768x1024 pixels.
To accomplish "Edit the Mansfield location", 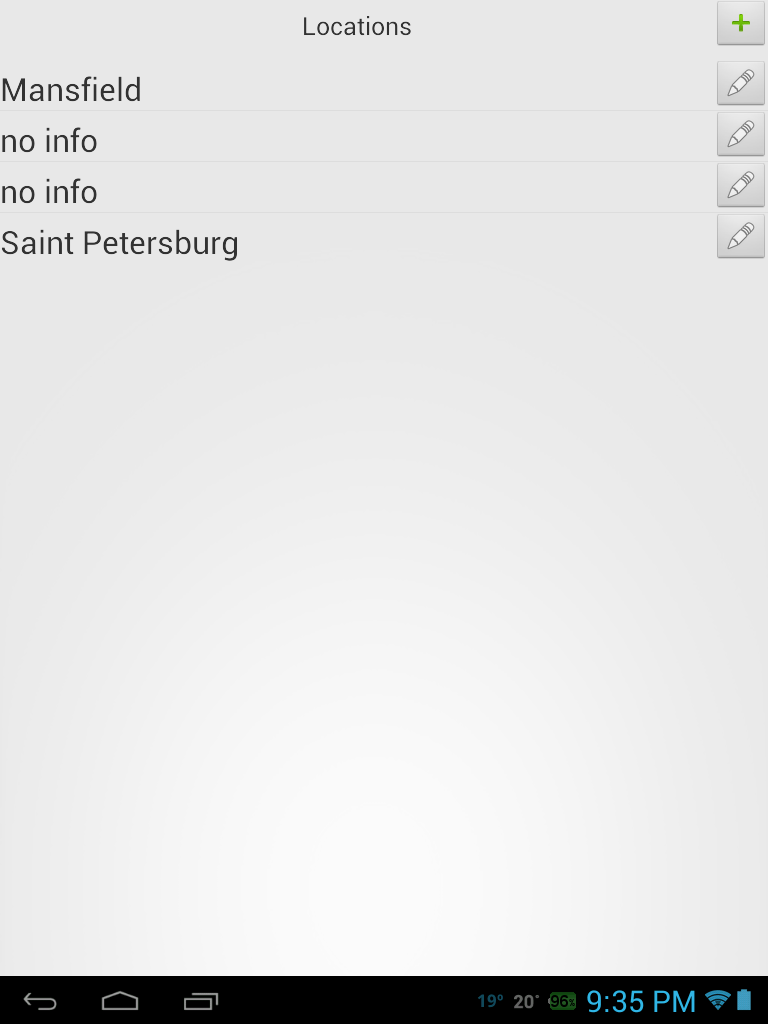I will 740,83.
